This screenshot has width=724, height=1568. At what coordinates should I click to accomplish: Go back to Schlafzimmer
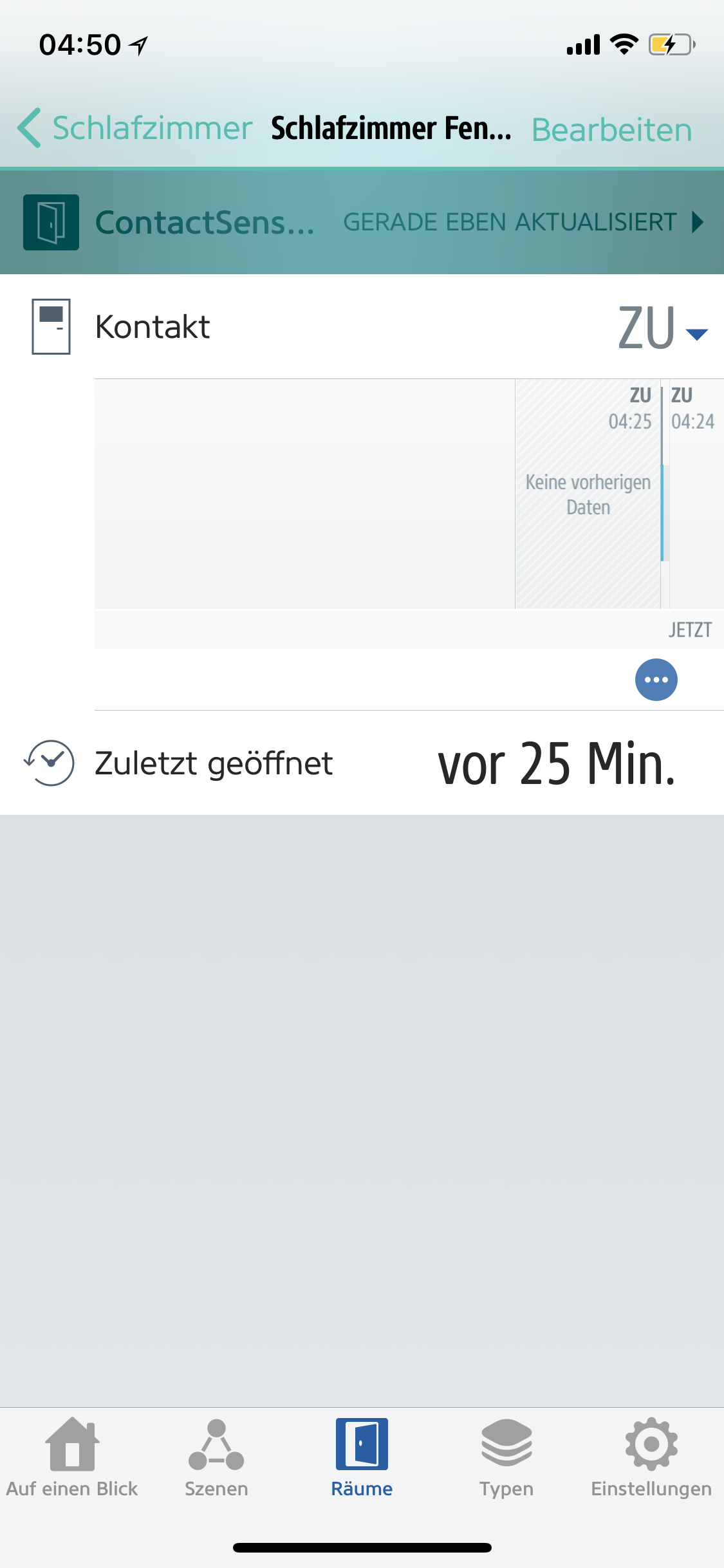(x=135, y=128)
